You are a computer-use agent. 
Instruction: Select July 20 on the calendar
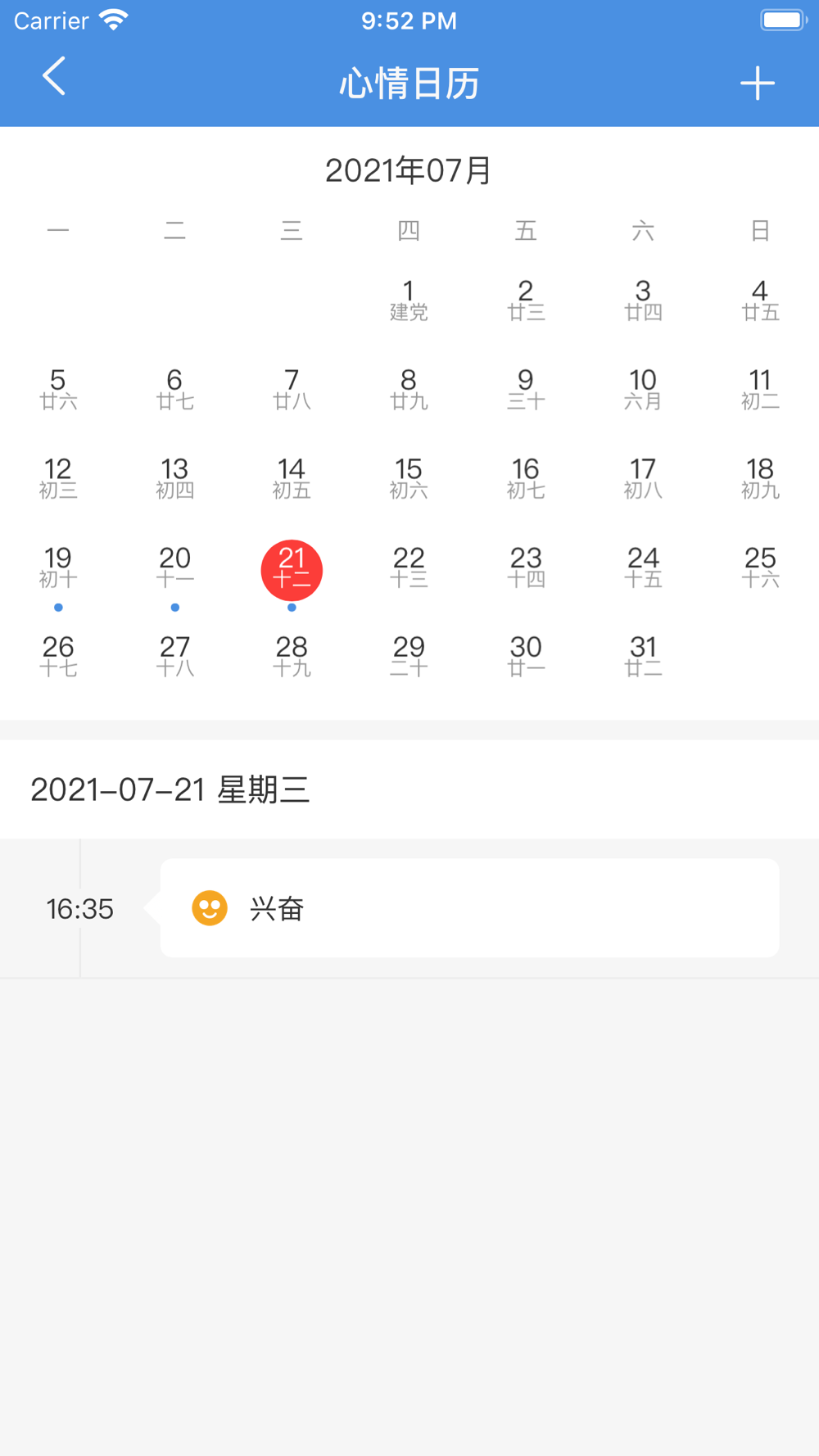pos(175,568)
